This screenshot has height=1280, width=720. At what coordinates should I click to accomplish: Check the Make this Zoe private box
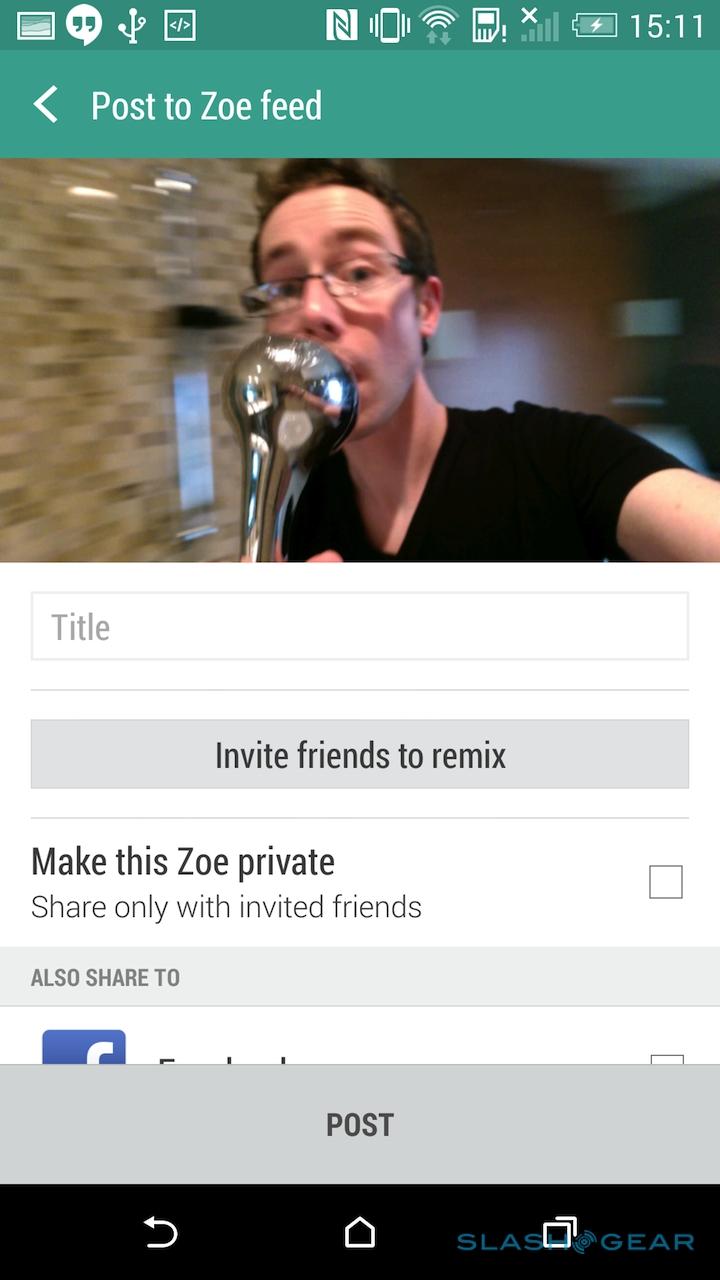point(665,882)
